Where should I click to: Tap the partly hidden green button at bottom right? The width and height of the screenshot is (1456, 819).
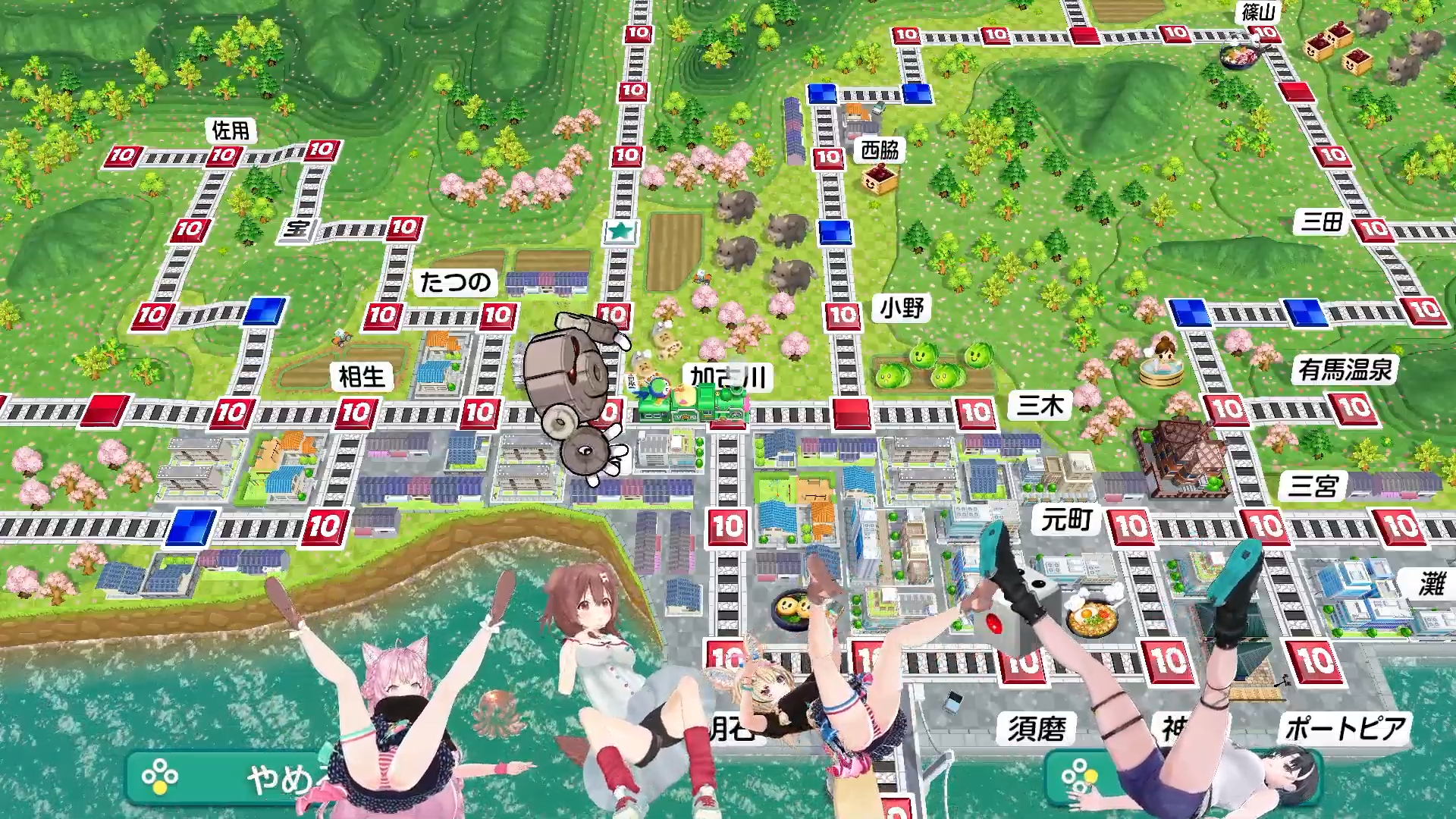coord(1183,777)
